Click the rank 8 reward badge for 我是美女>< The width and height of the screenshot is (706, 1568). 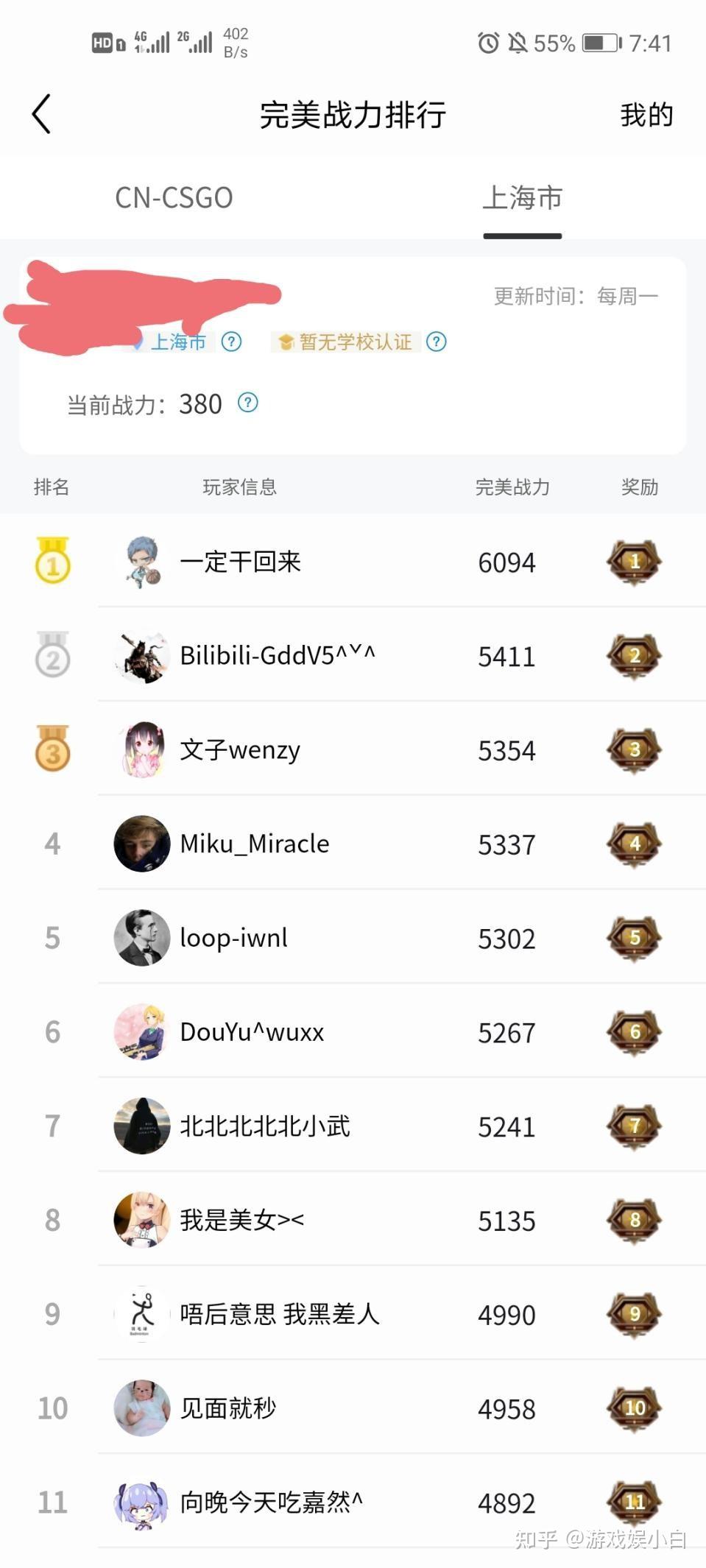tap(633, 1220)
